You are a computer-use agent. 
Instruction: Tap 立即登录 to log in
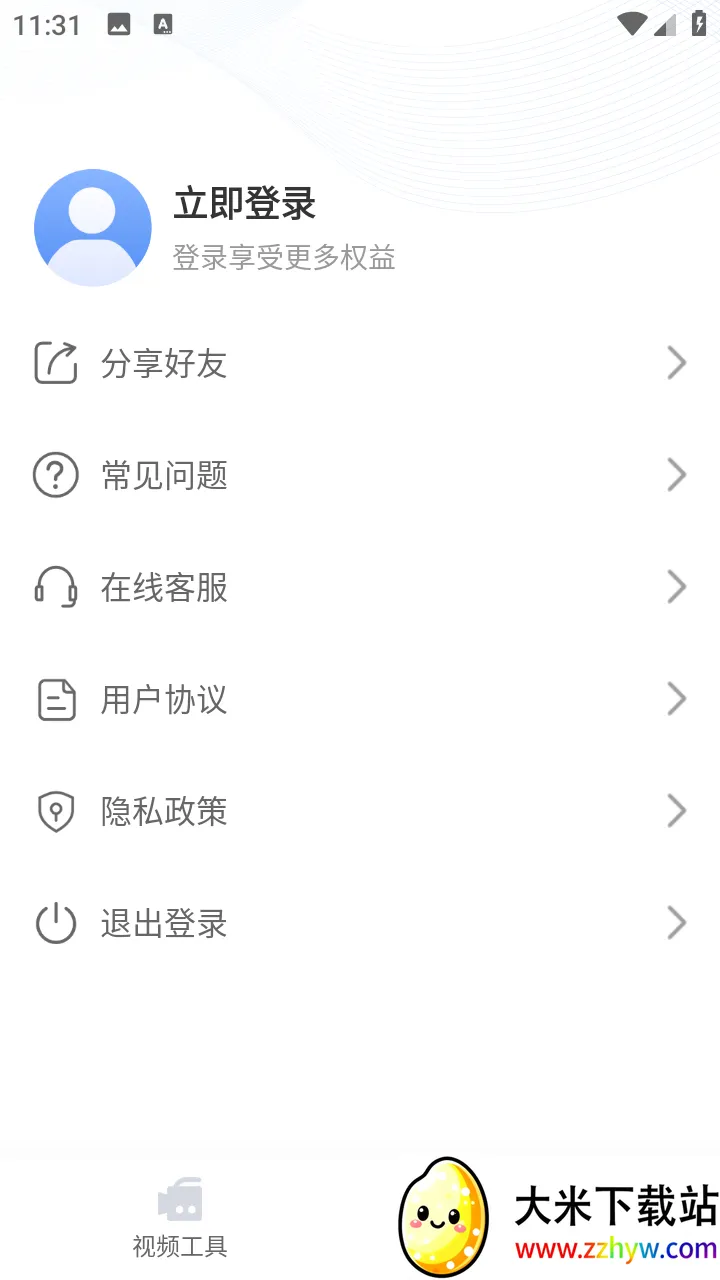(x=244, y=204)
